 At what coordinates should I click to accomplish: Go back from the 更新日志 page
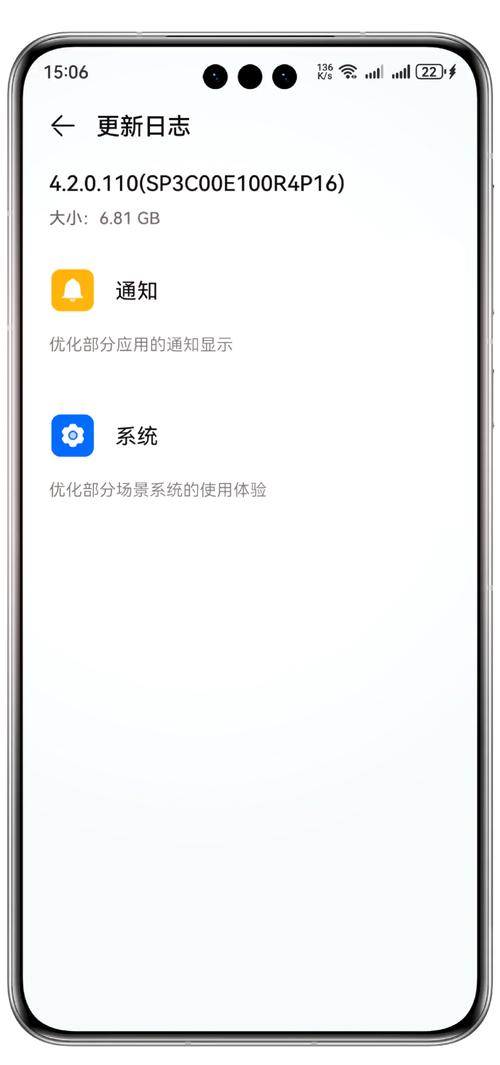click(x=62, y=126)
